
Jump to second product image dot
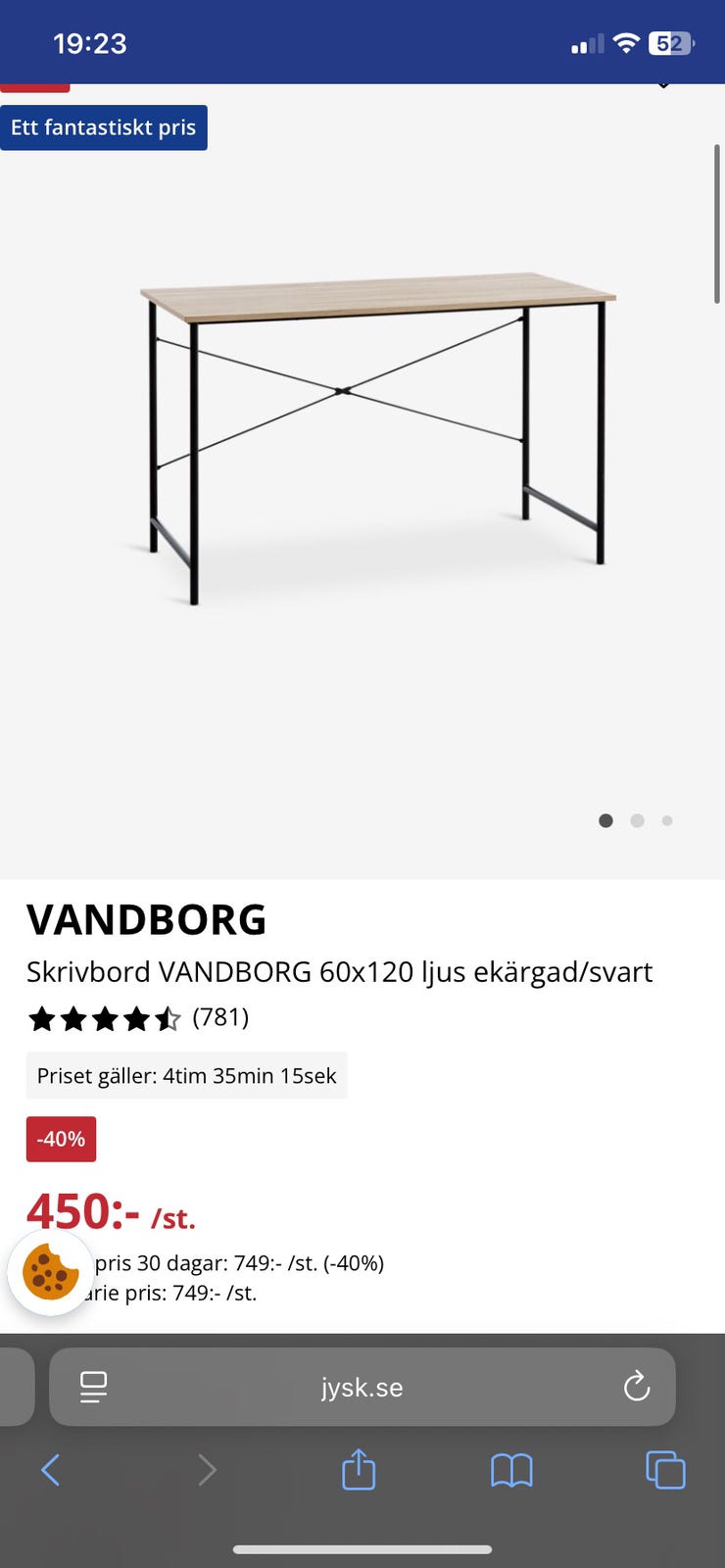(x=637, y=820)
